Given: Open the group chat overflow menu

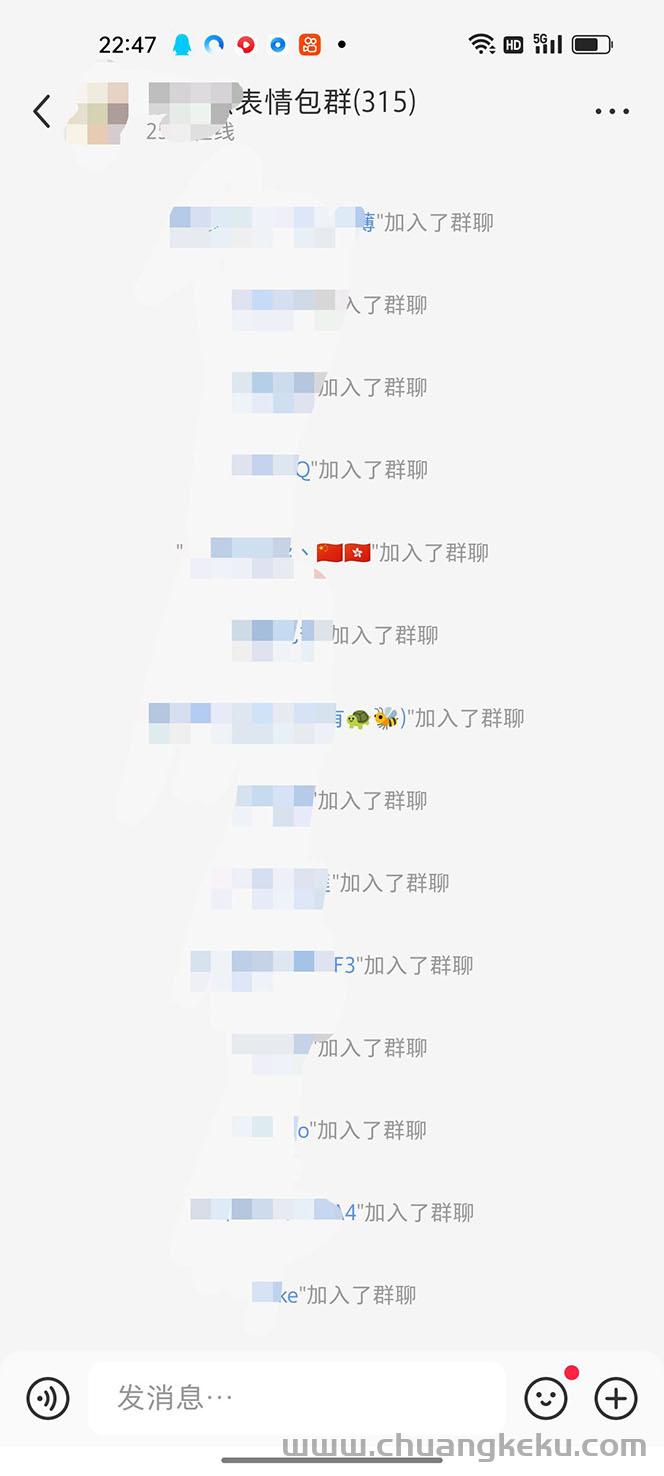Looking at the screenshot, I should point(612,111).
